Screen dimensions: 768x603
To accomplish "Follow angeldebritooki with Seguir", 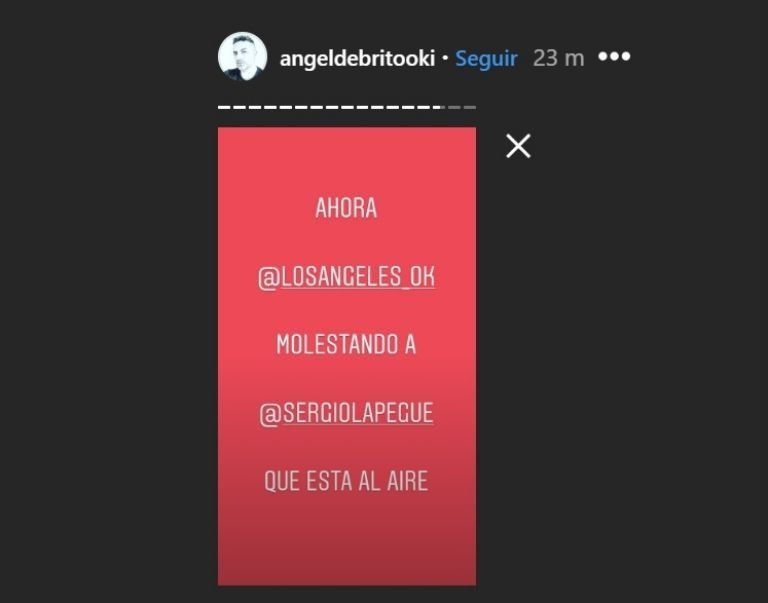I will 486,58.
